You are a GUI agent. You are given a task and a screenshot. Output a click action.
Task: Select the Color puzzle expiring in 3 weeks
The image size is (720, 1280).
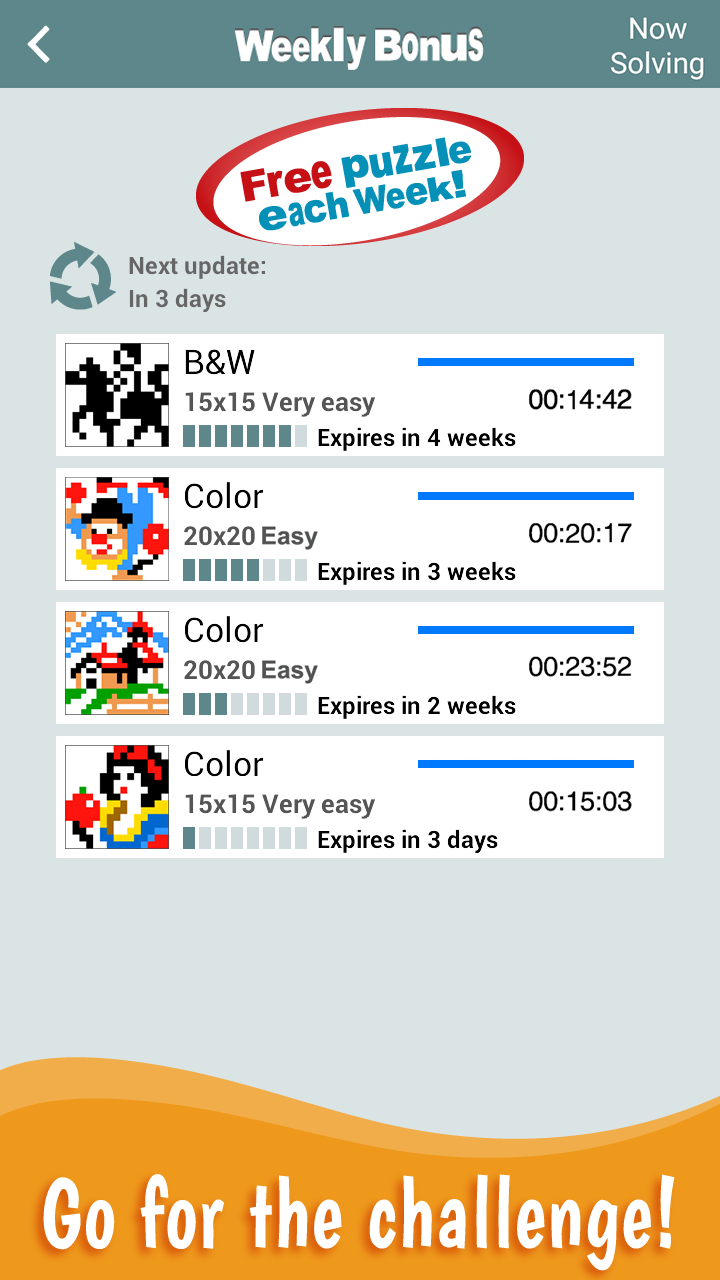(360, 529)
